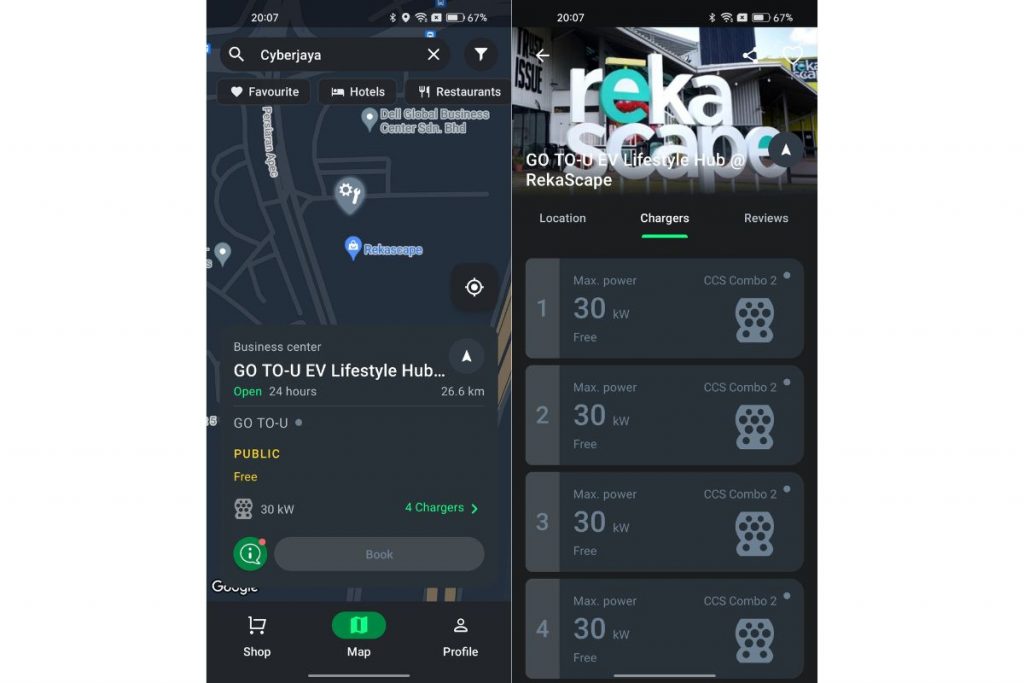This screenshot has width=1024, height=683.
Task: Switch to the Location tab
Action: (563, 218)
